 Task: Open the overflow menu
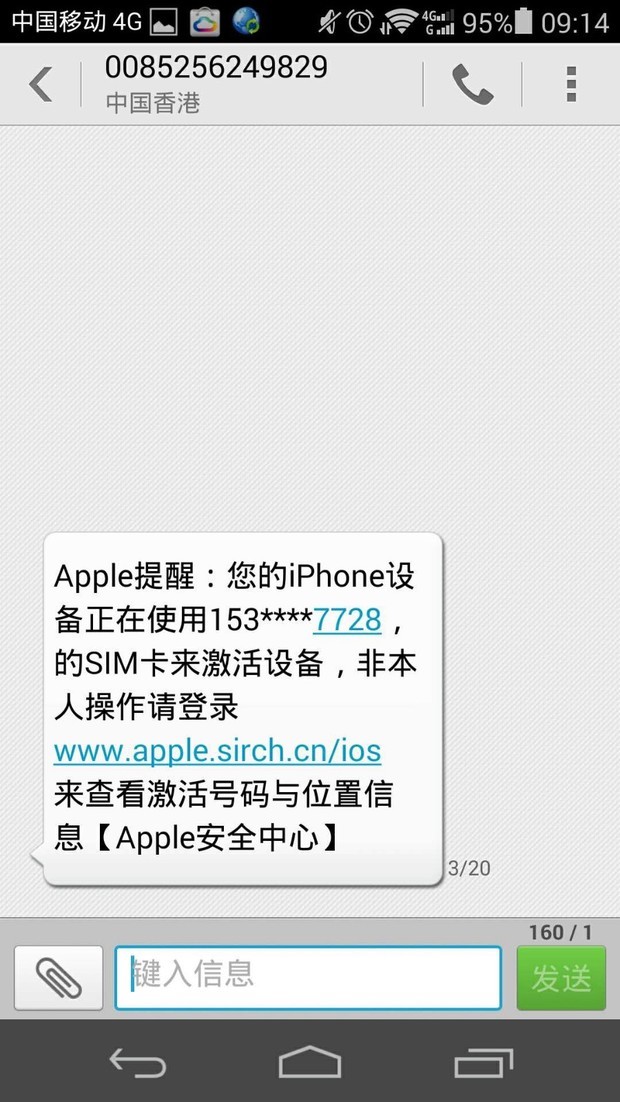(x=571, y=84)
